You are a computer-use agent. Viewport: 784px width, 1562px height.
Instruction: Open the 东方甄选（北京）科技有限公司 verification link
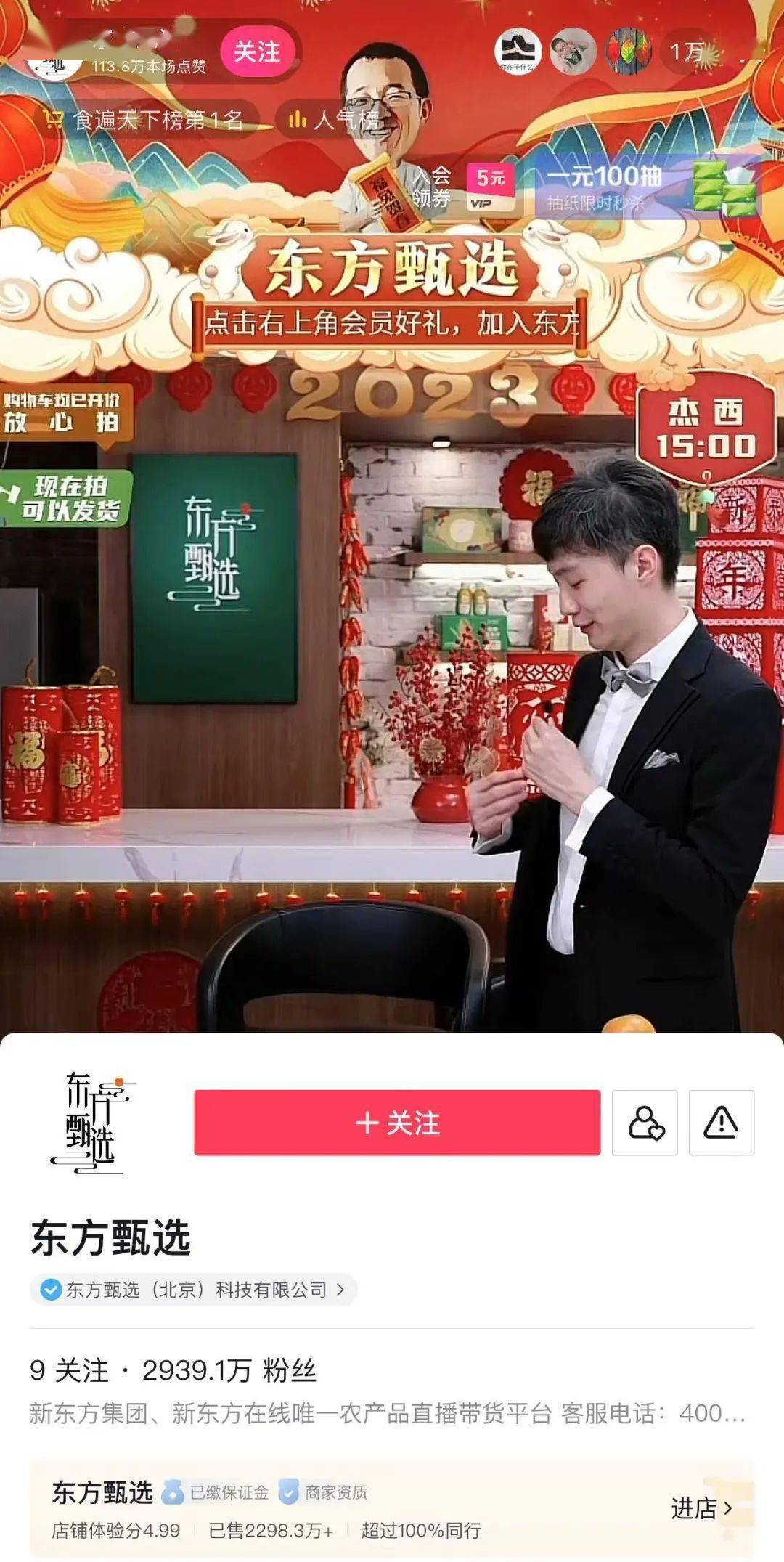pyautogui.click(x=195, y=1290)
